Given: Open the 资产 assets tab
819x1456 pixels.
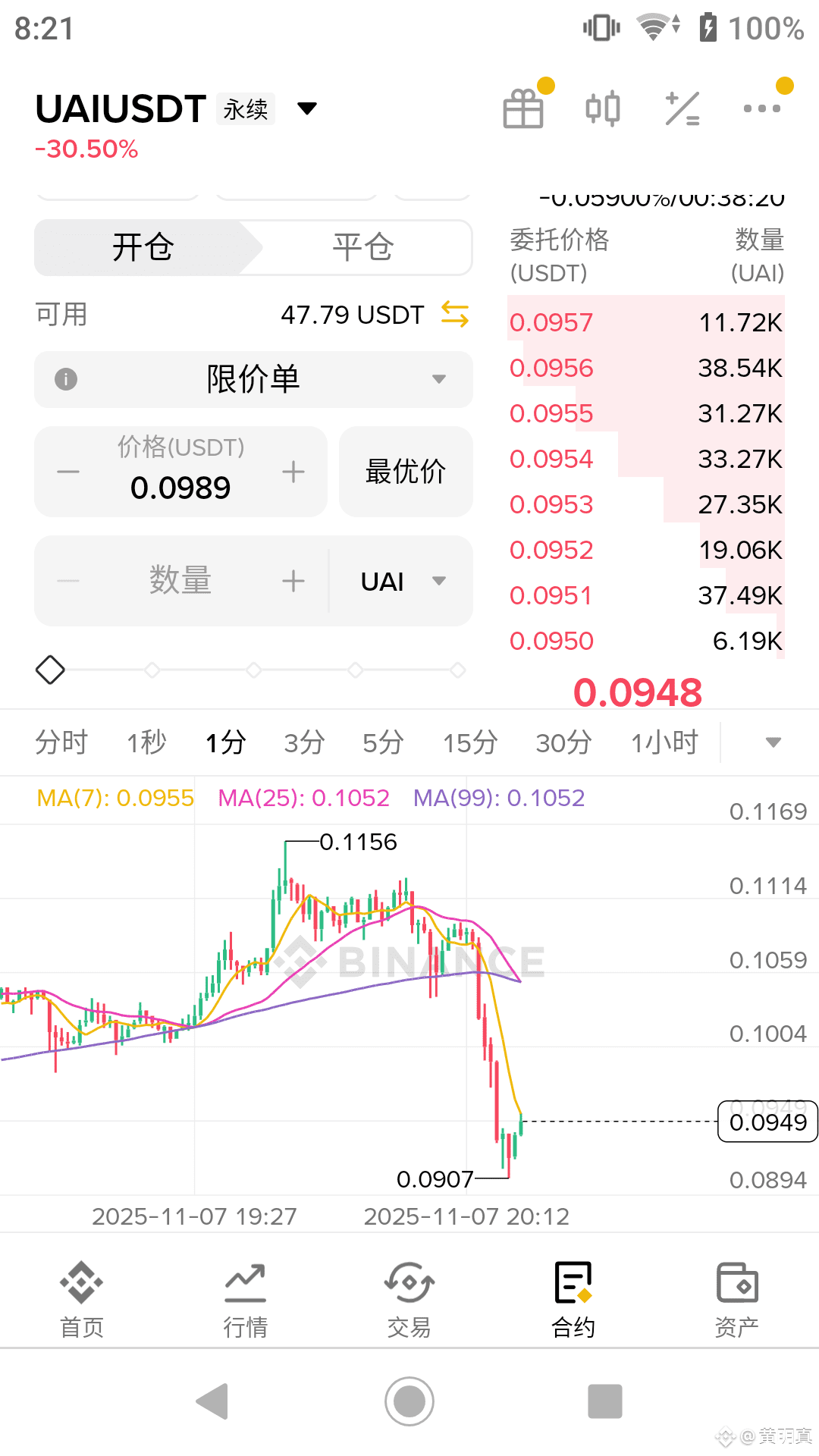Looking at the screenshot, I should (x=736, y=1298).
